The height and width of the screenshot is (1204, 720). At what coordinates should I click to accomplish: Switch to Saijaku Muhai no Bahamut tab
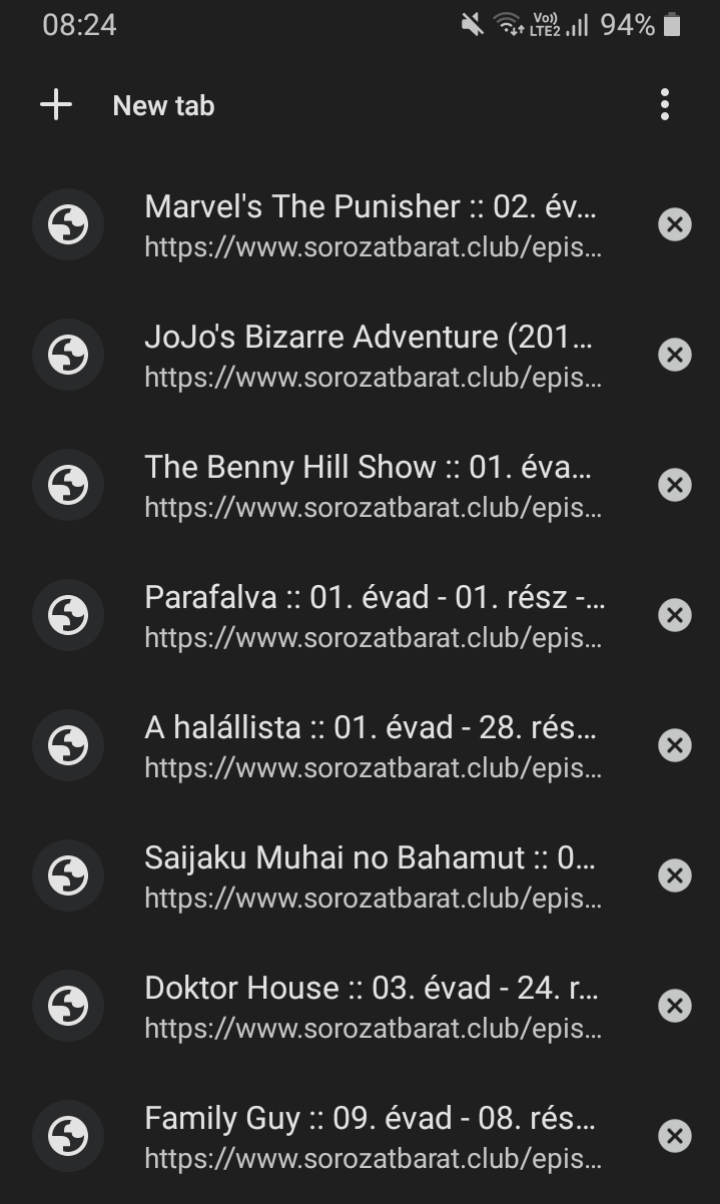pyautogui.click(x=372, y=876)
